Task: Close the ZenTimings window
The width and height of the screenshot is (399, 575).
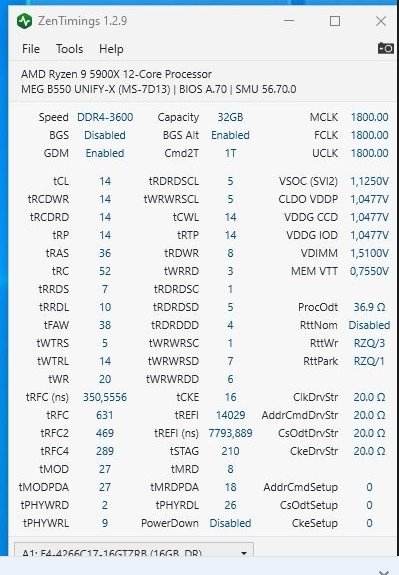Action: (x=381, y=21)
